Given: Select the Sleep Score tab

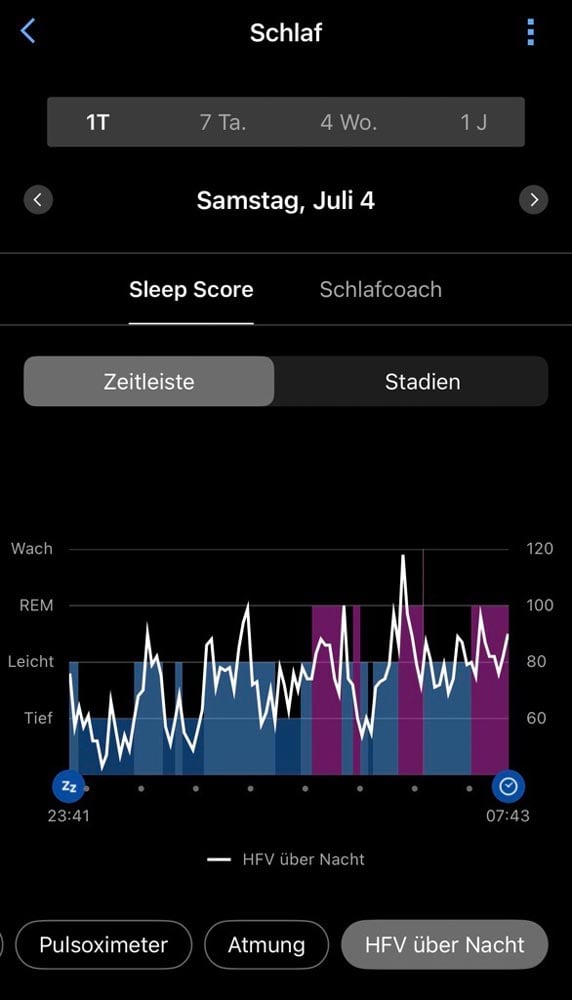Looking at the screenshot, I should click(191, 290).
